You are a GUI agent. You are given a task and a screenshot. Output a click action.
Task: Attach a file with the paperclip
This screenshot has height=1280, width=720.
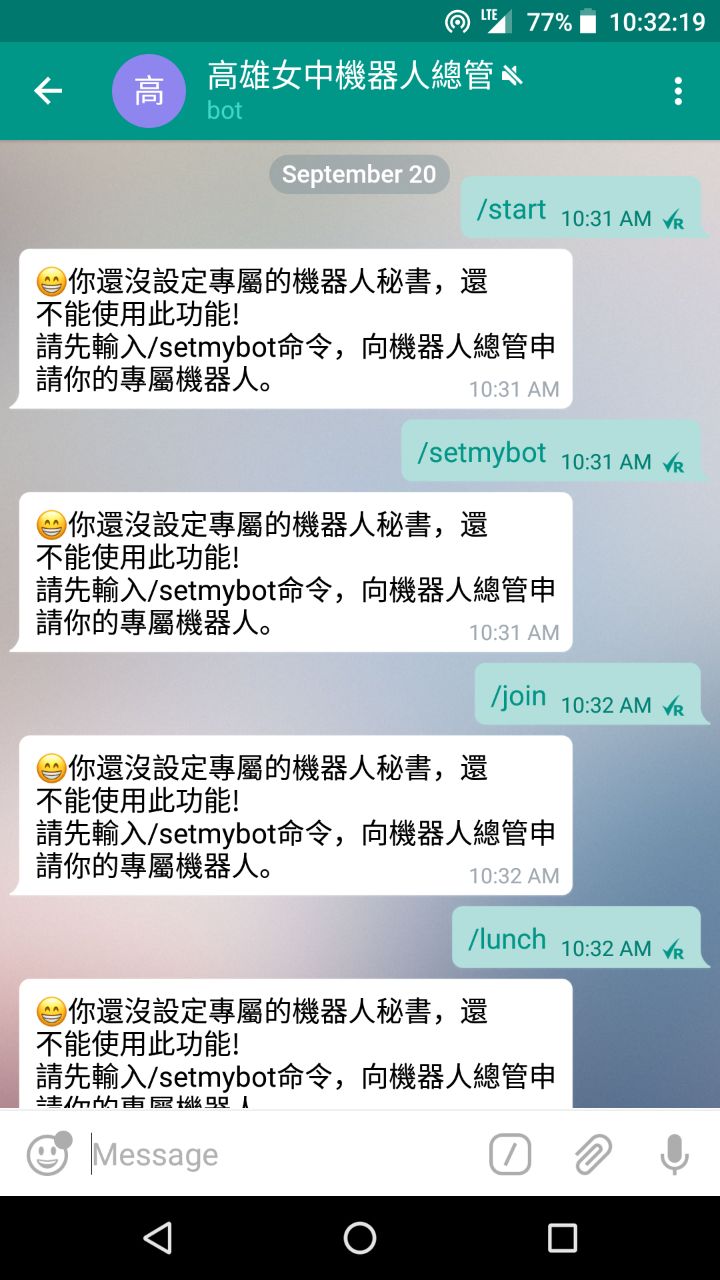tap(593, 1155)
